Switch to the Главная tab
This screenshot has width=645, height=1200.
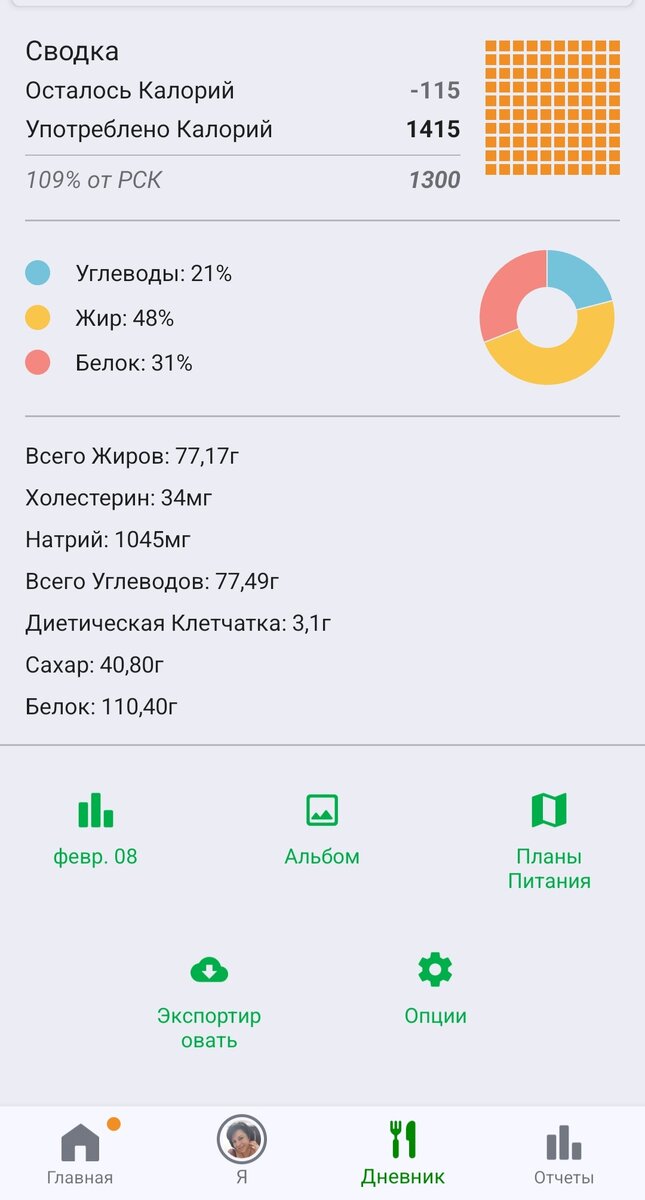pos(80,1153)
